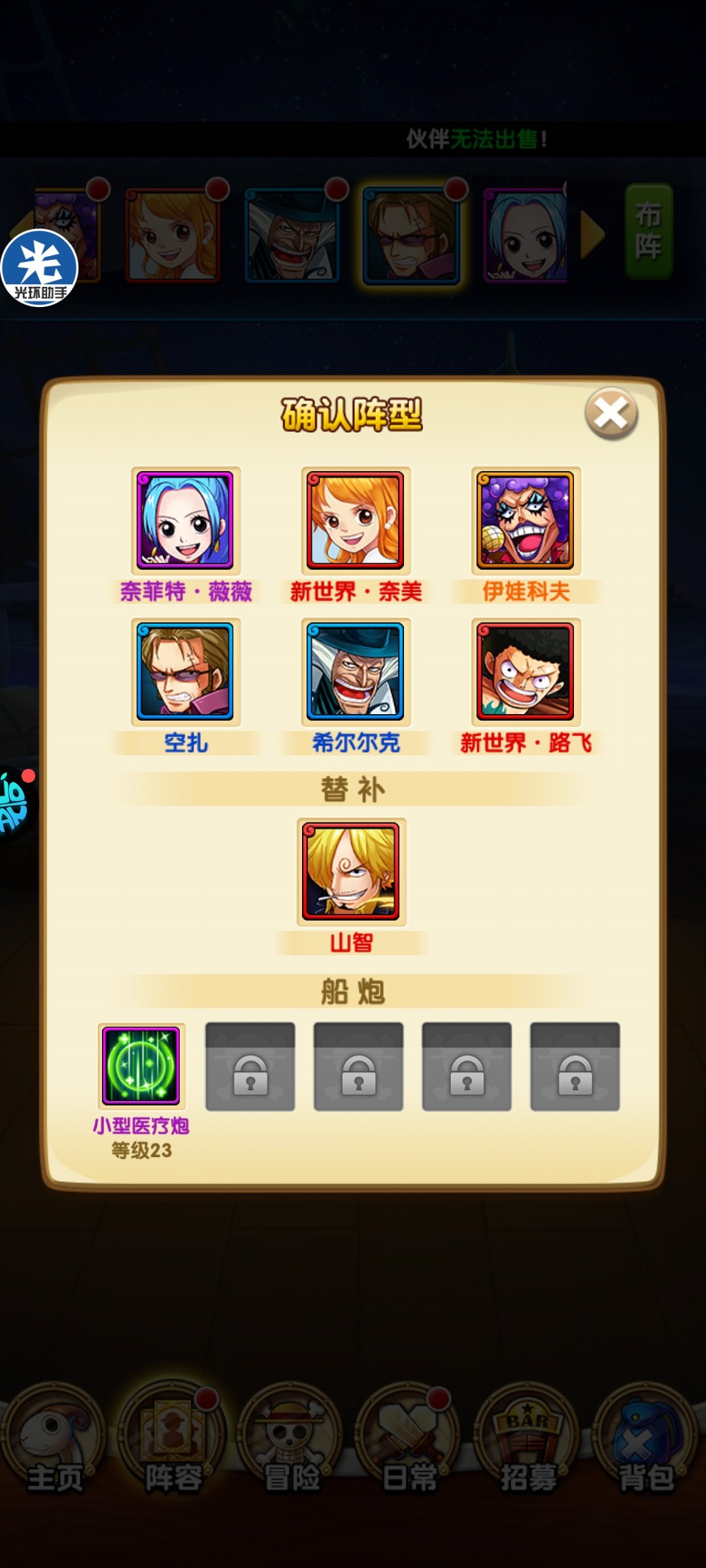This screenshot has height=1568, width=706.
Task: Select the 新世界·奈美 character slot
Action: point(356,521)
